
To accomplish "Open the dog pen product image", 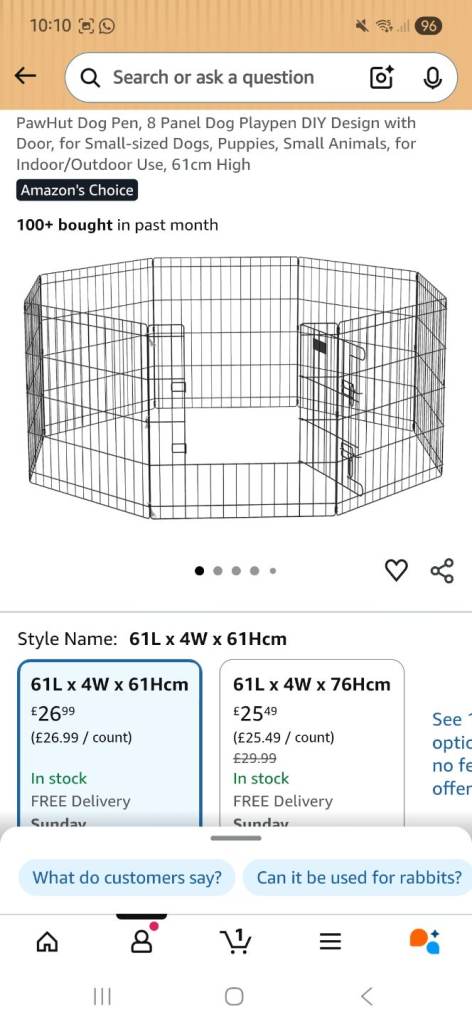I will [236, 388].
